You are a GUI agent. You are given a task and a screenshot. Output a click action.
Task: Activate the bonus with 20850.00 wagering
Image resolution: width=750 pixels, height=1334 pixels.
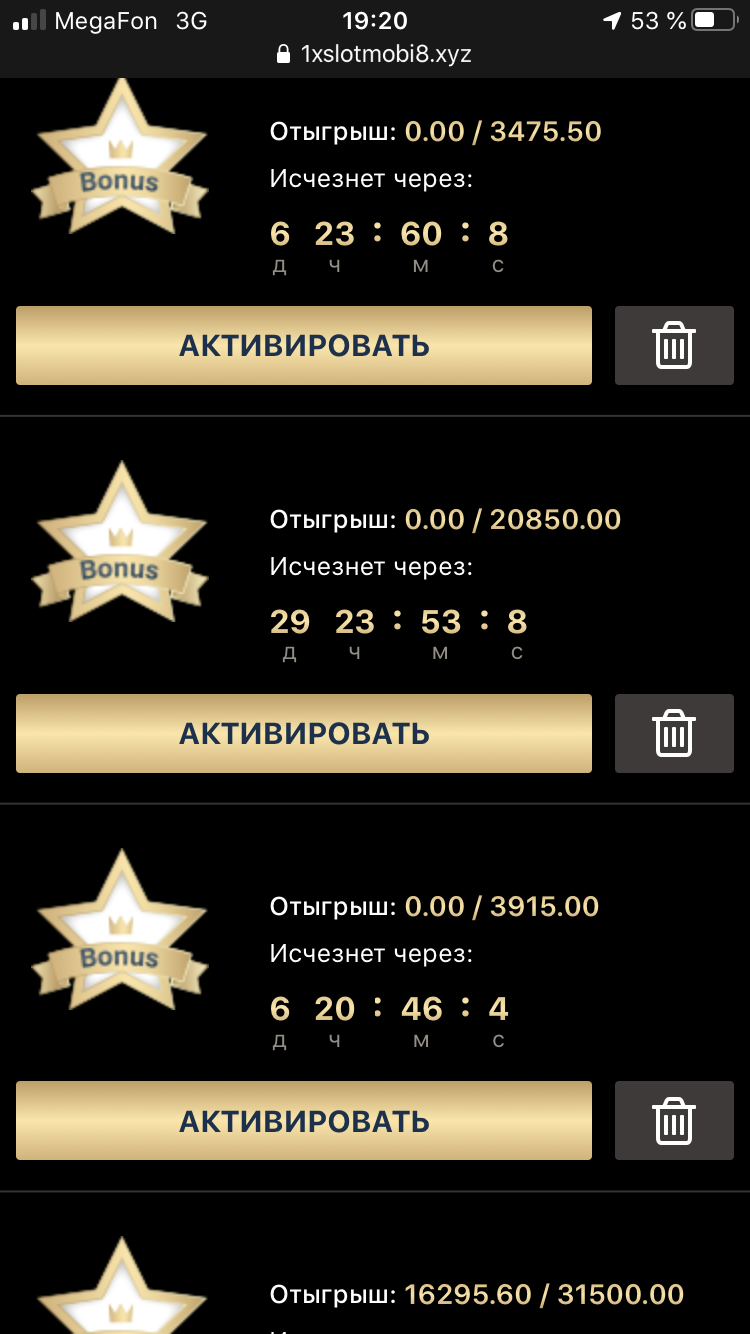[x=303, y=733]
